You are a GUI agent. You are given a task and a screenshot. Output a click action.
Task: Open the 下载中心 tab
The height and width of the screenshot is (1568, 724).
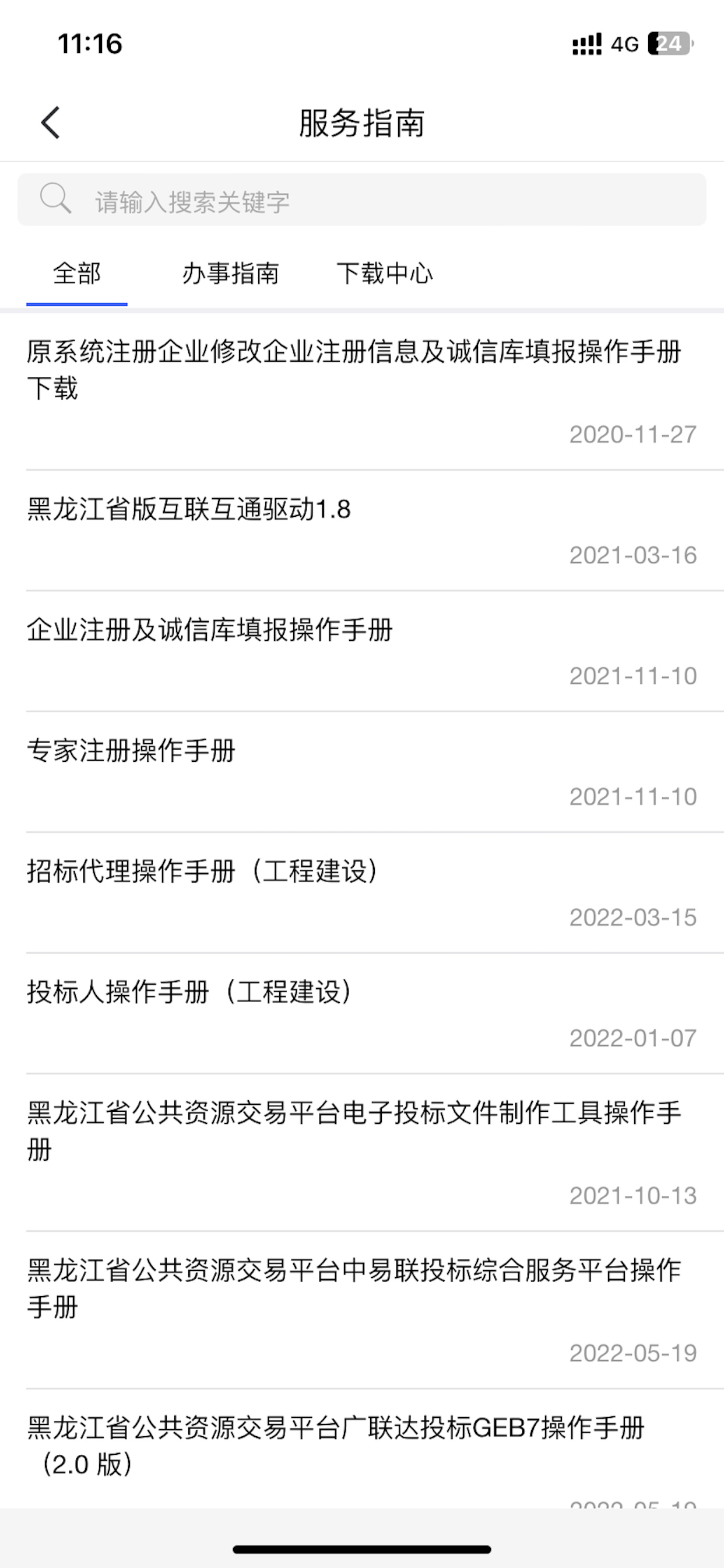click(385, 274)
